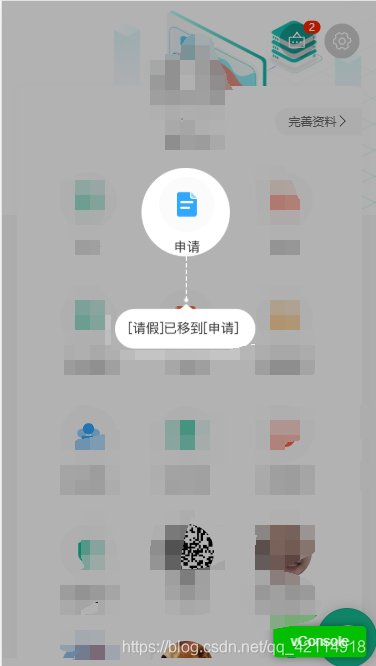Open the robot messages icon with badge

296,40
